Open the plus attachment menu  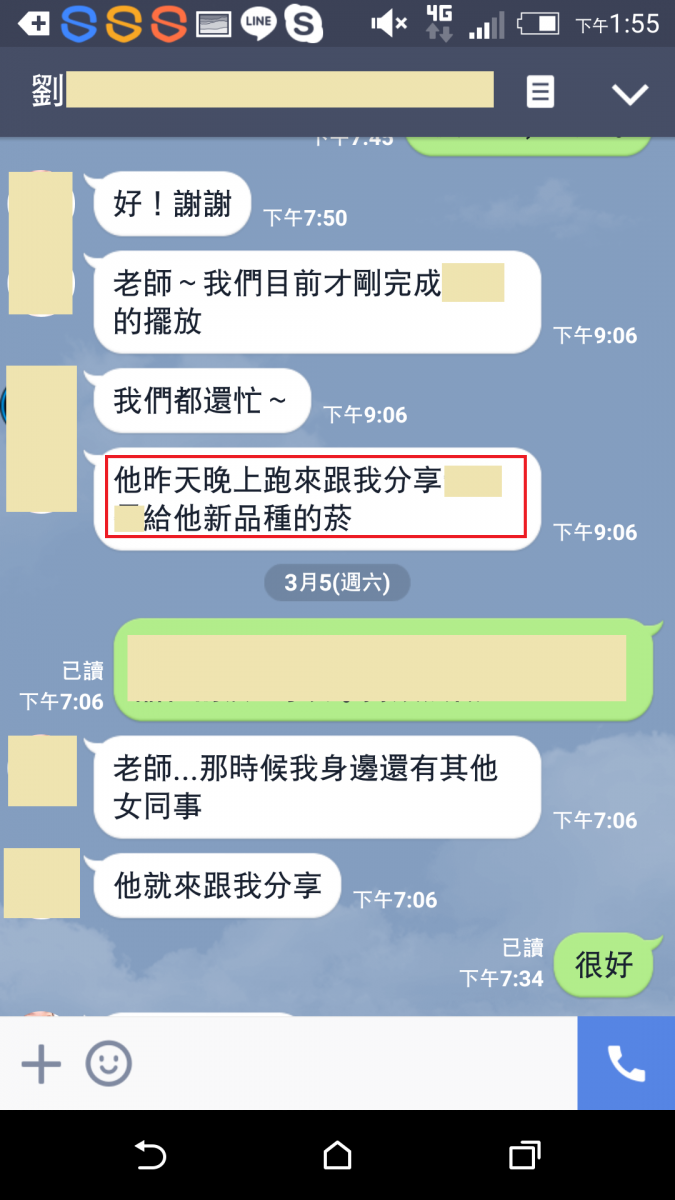pyautogui.click(x=42, y=1064)
